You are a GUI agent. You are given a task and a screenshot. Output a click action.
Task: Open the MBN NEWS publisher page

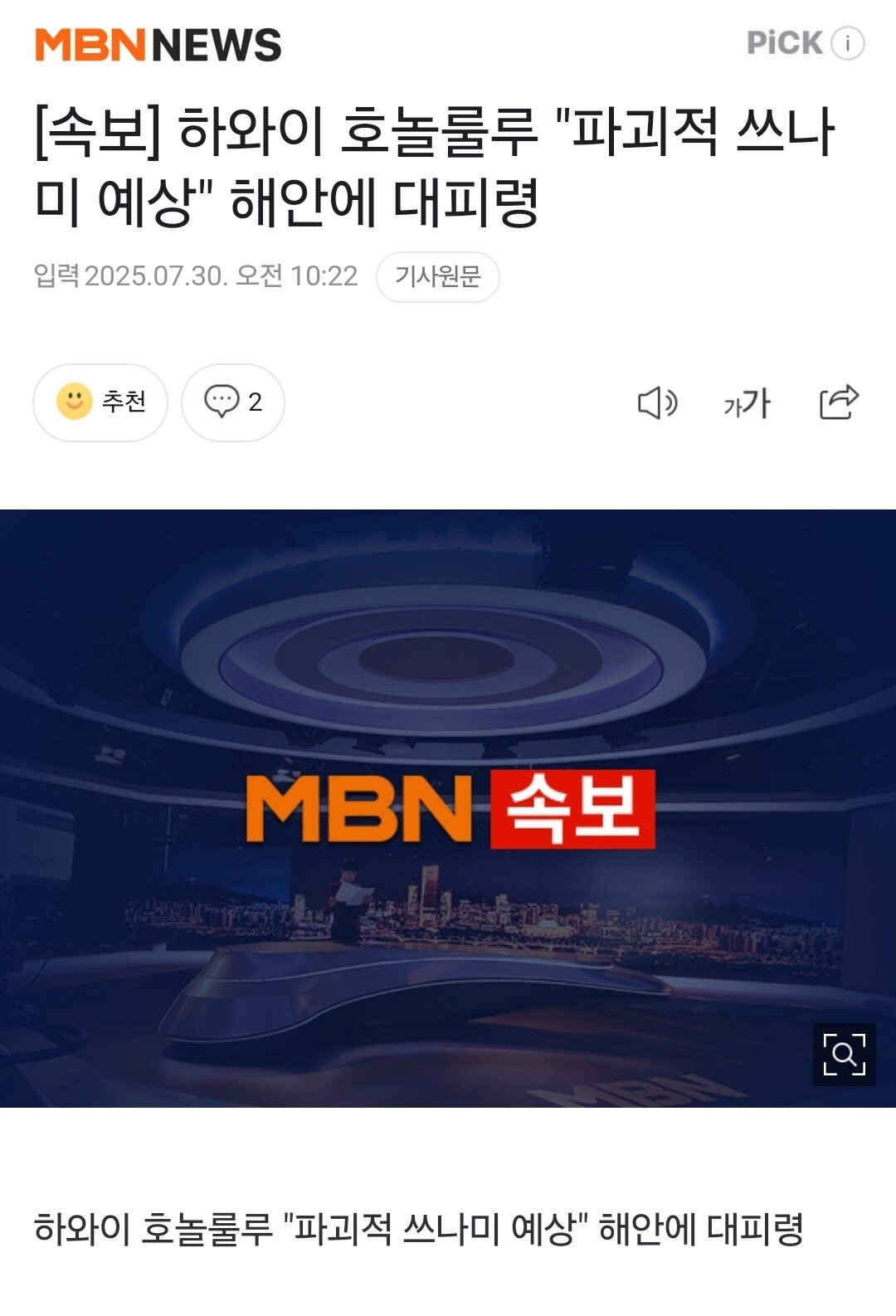158,45
